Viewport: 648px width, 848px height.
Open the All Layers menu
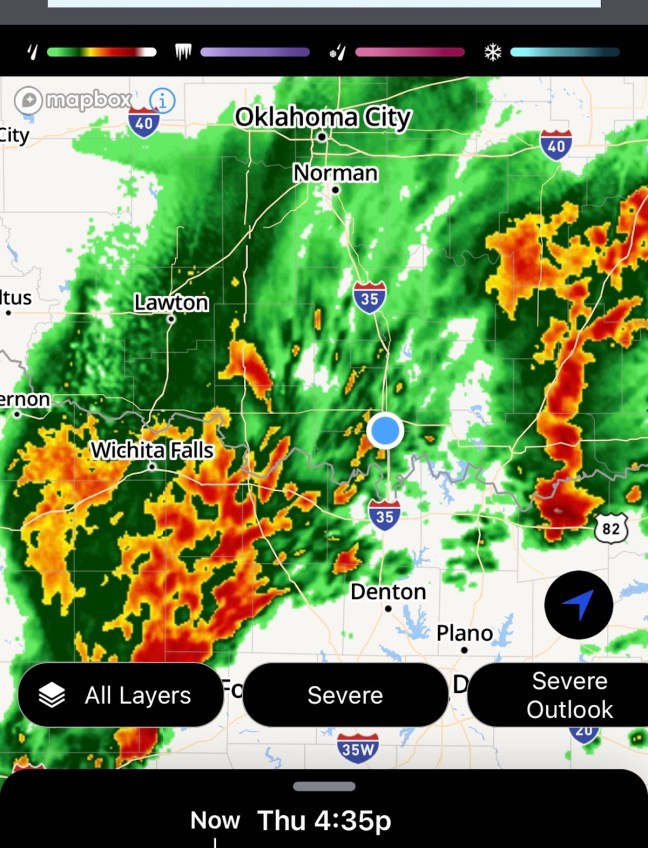tap(121, 695)
